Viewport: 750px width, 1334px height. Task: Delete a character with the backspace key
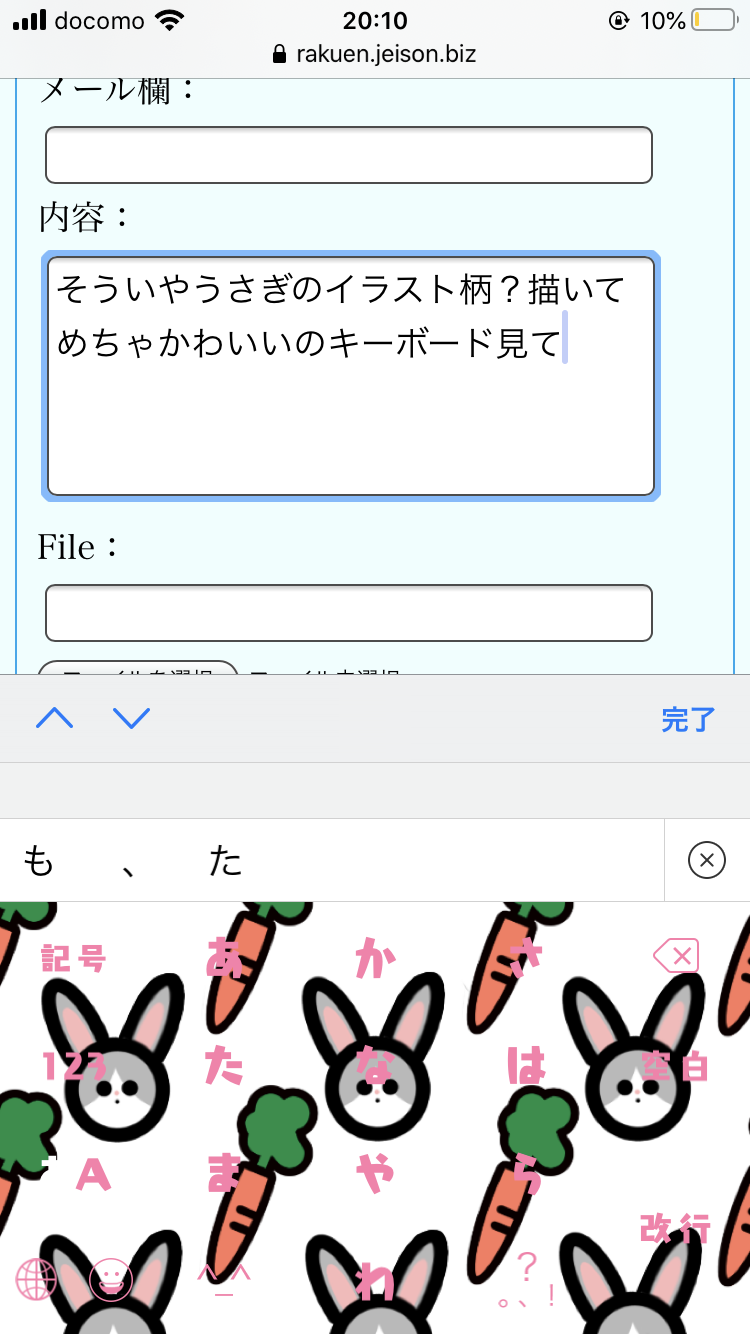point(676,956)
